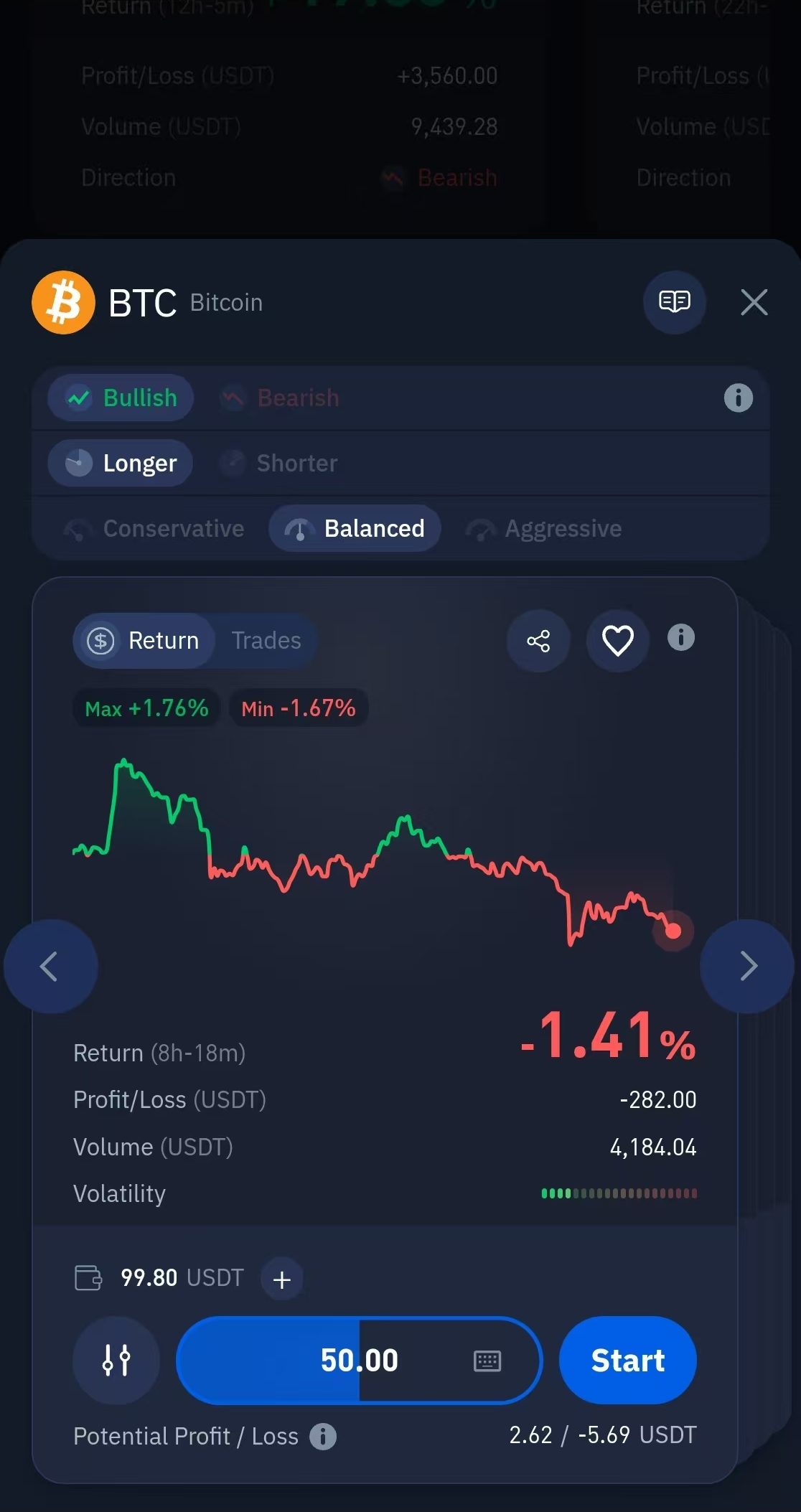Open the trade settings sliders icon

(116, 1360)
